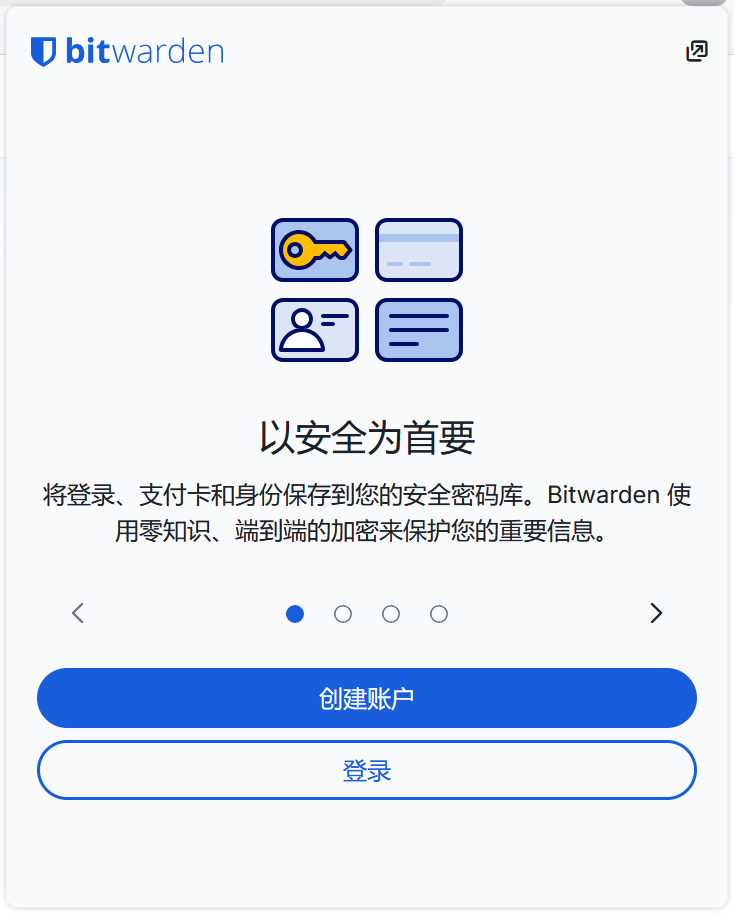Select the fourth page indicator dot
This screenshot has height=914, width=734.
(439, 614)
